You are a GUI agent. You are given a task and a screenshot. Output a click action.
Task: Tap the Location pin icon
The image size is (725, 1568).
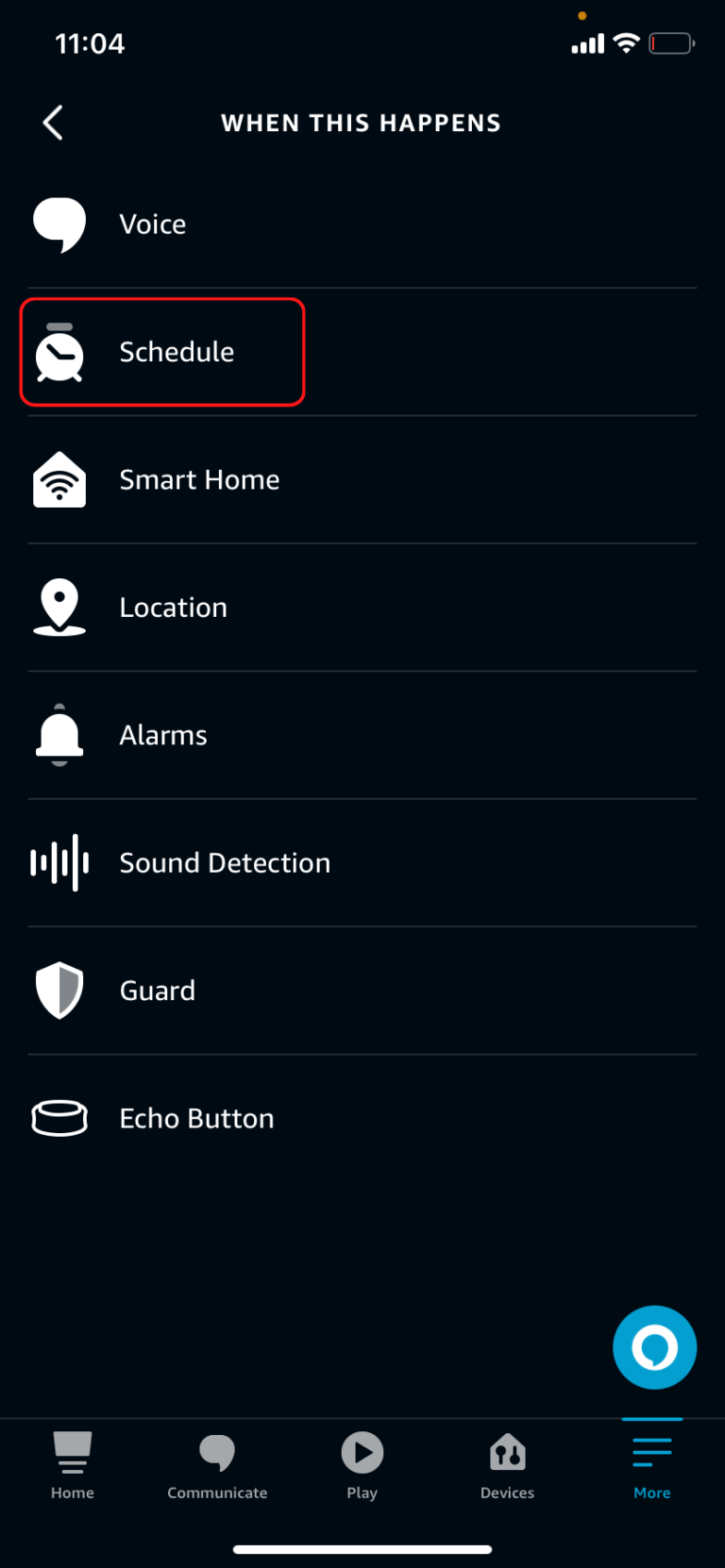[59, 607]
